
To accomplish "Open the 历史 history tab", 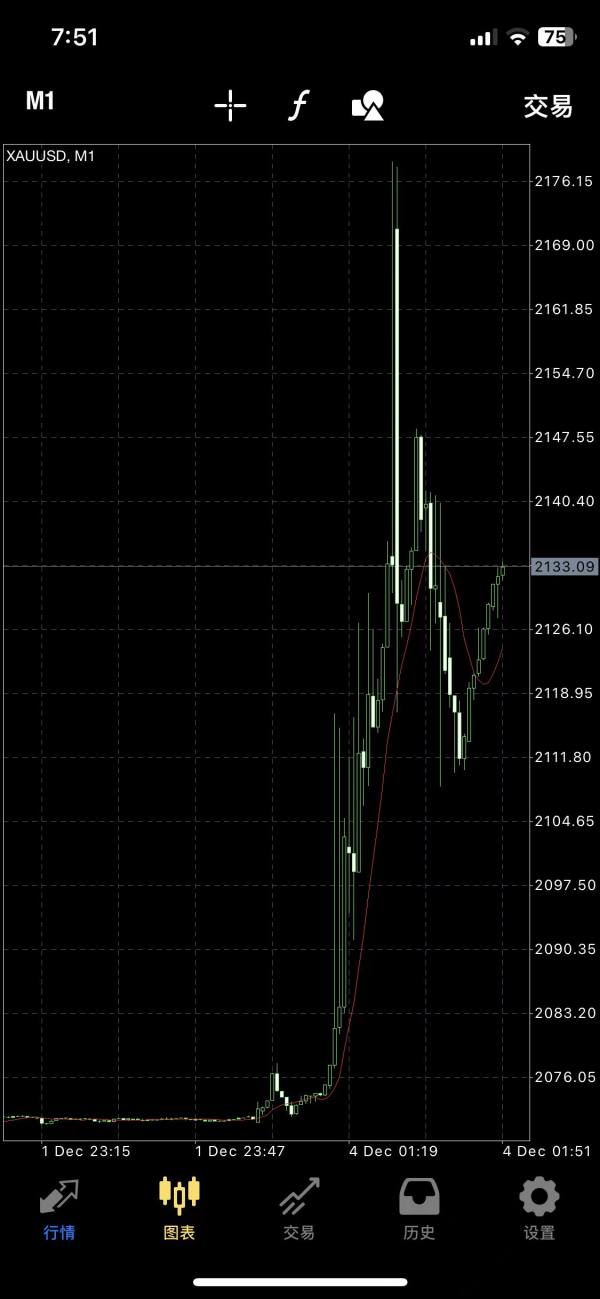I will coord(419,1209).
